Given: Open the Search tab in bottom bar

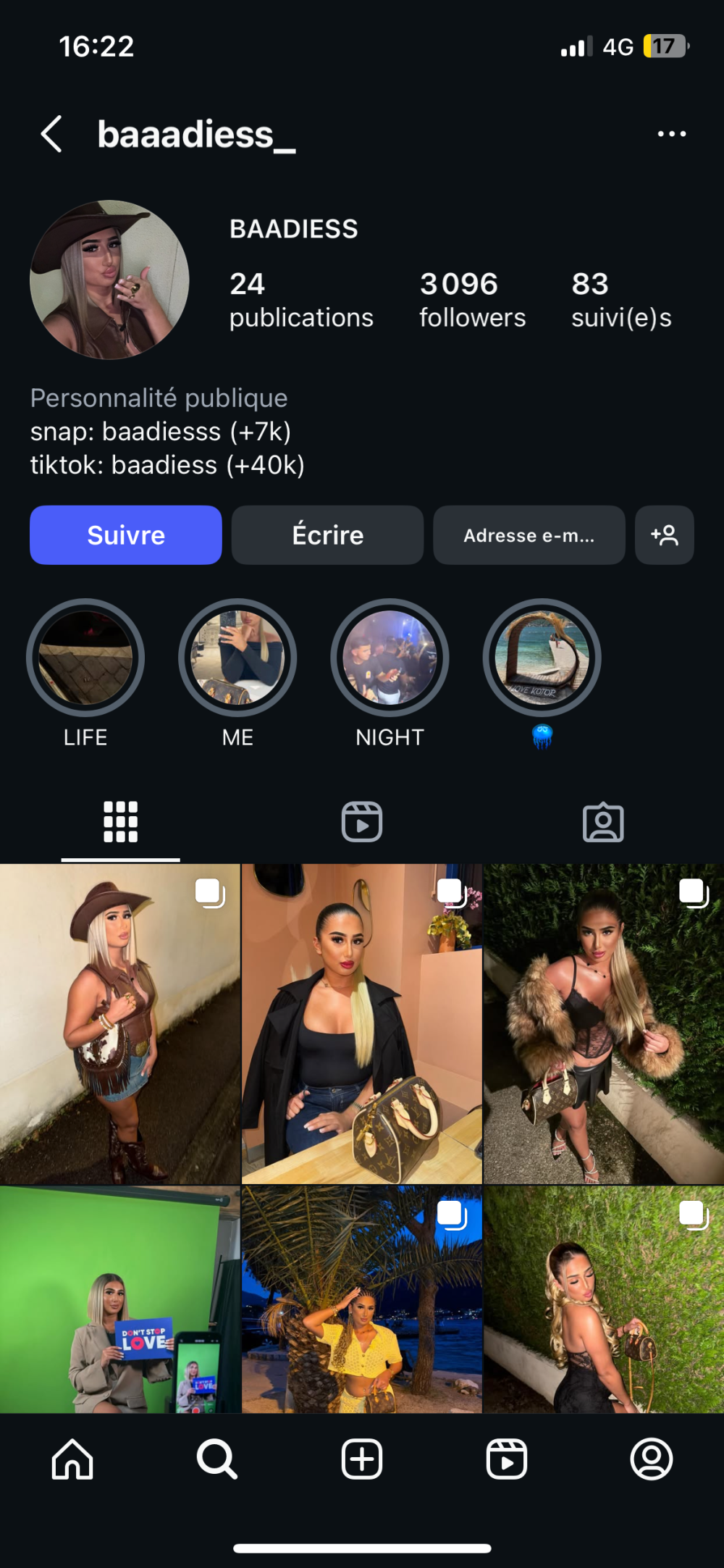Looking at the screenshot, I should click(x=217, y=1459).
